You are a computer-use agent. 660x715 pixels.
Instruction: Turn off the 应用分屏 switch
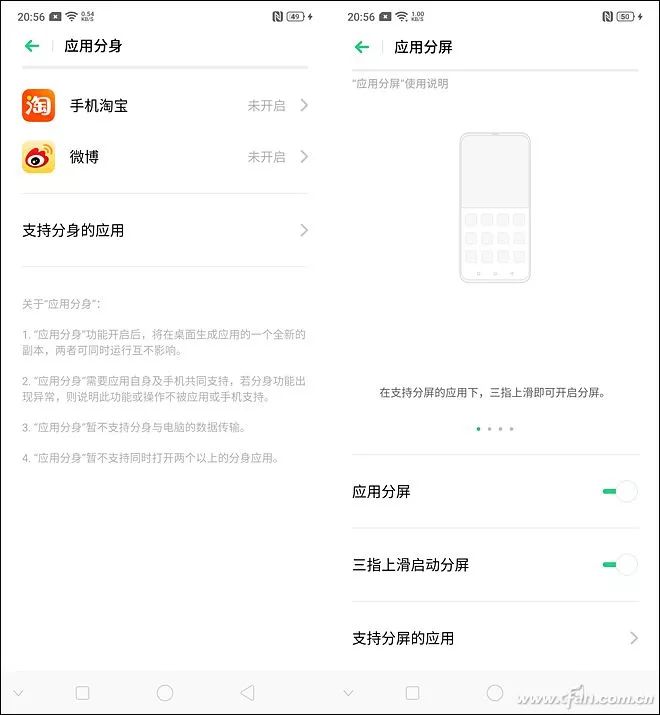[620, 491]
